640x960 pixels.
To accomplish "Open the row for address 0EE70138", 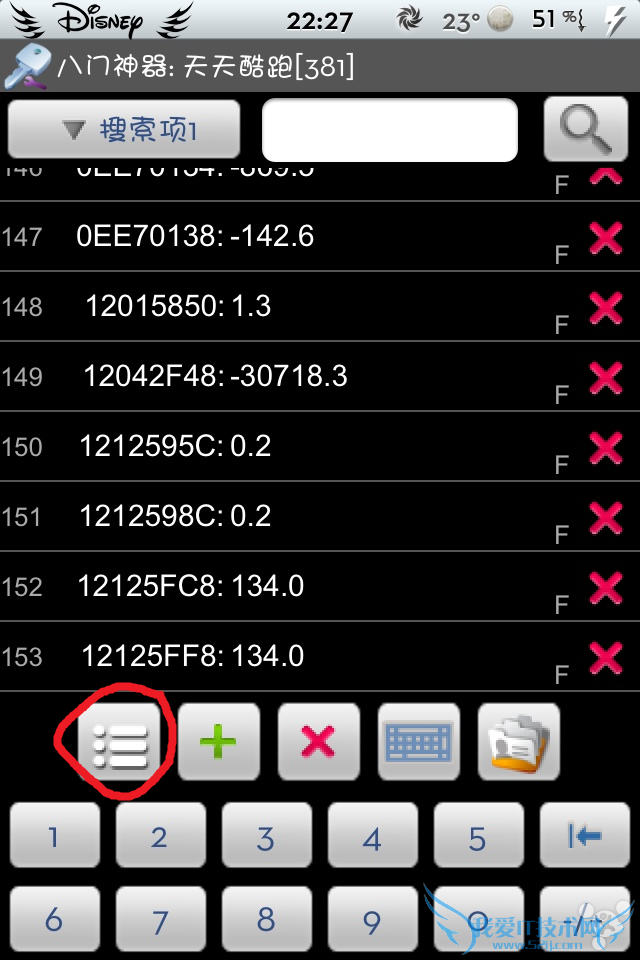I will (195, 236).
